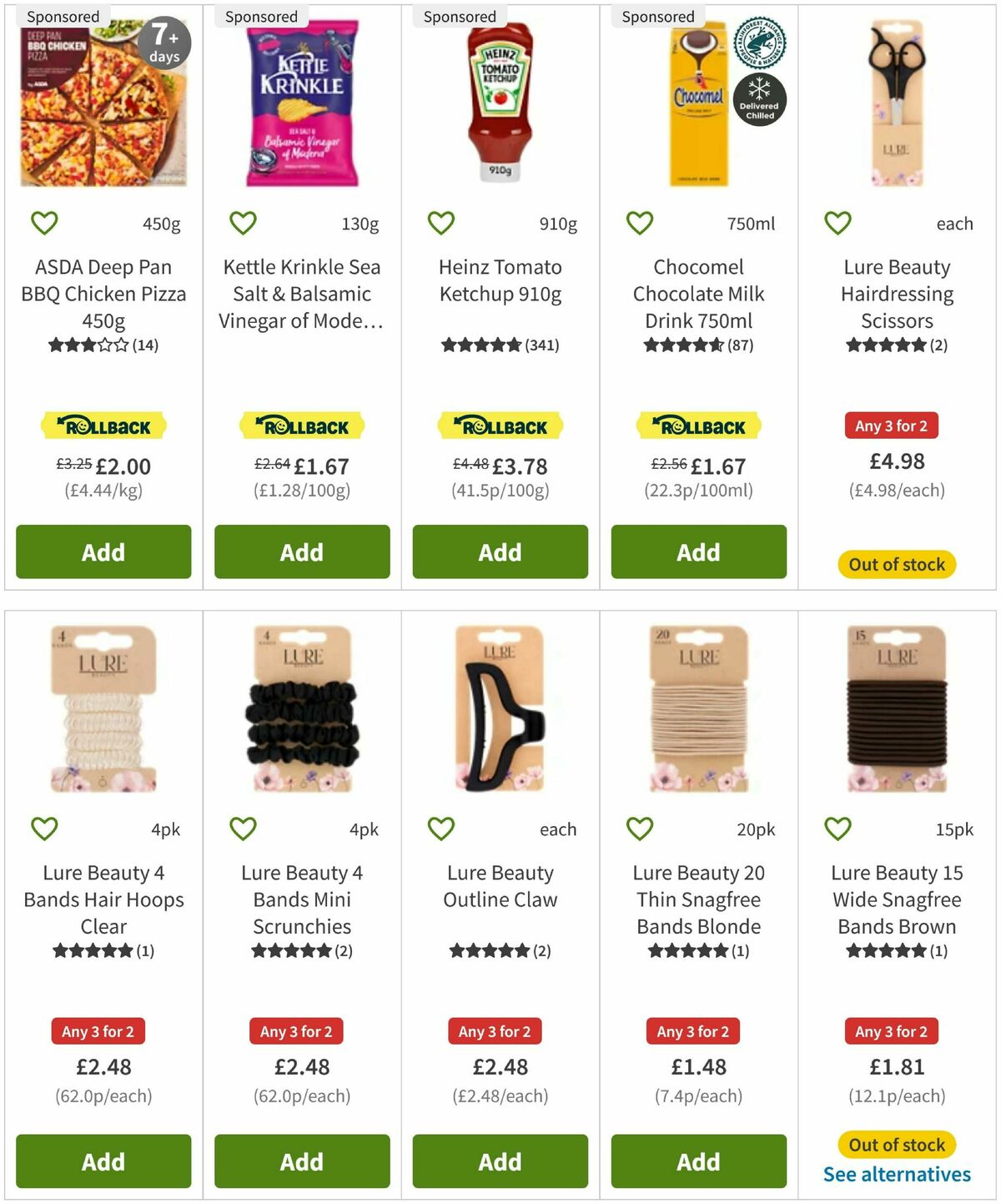Click the Rollback badge on Kettle Krinkle crisps
The width and height of the screenshot is (1001, 1204).
pos(301,426)
